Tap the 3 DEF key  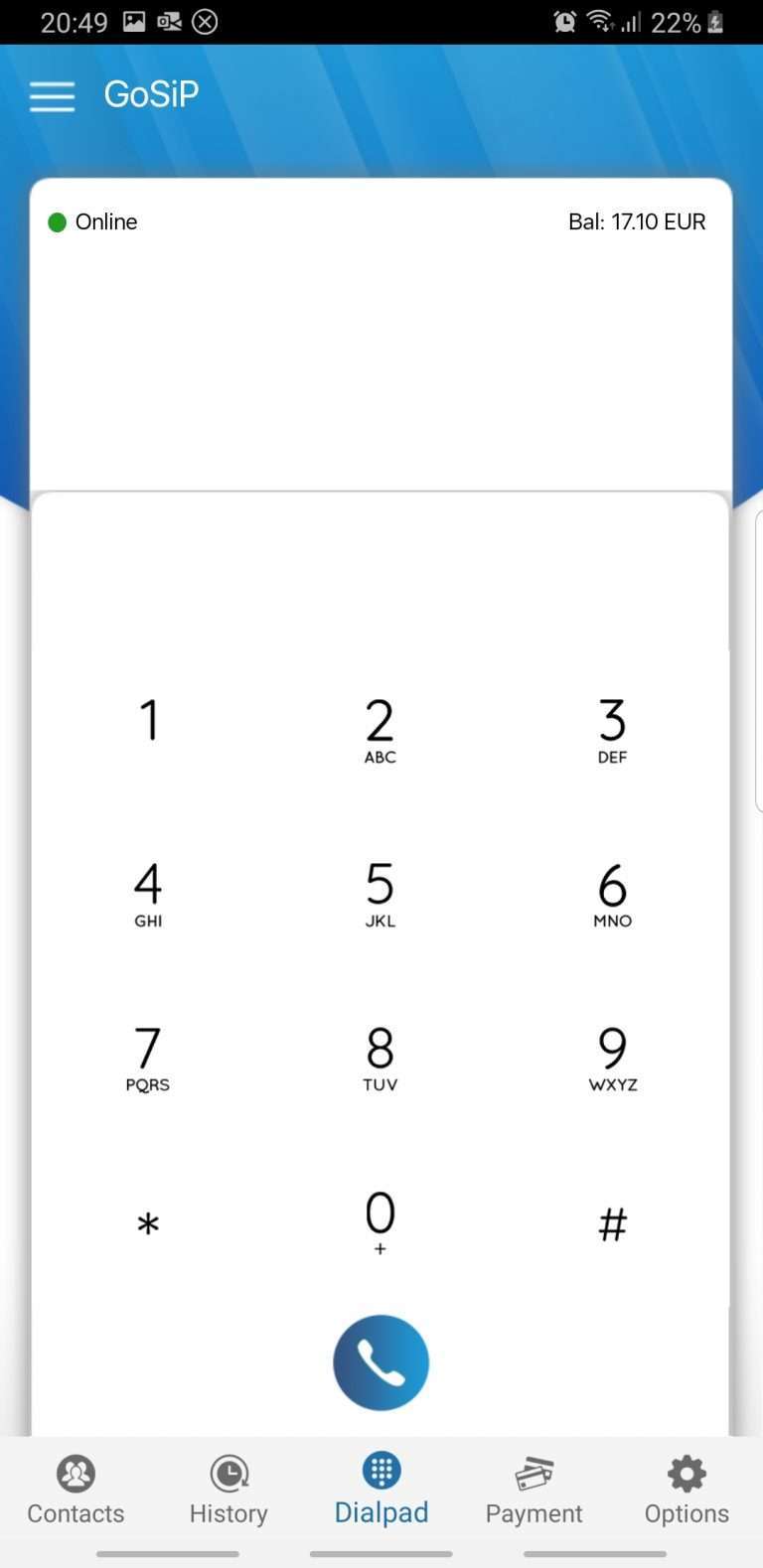tap(612, 730)
